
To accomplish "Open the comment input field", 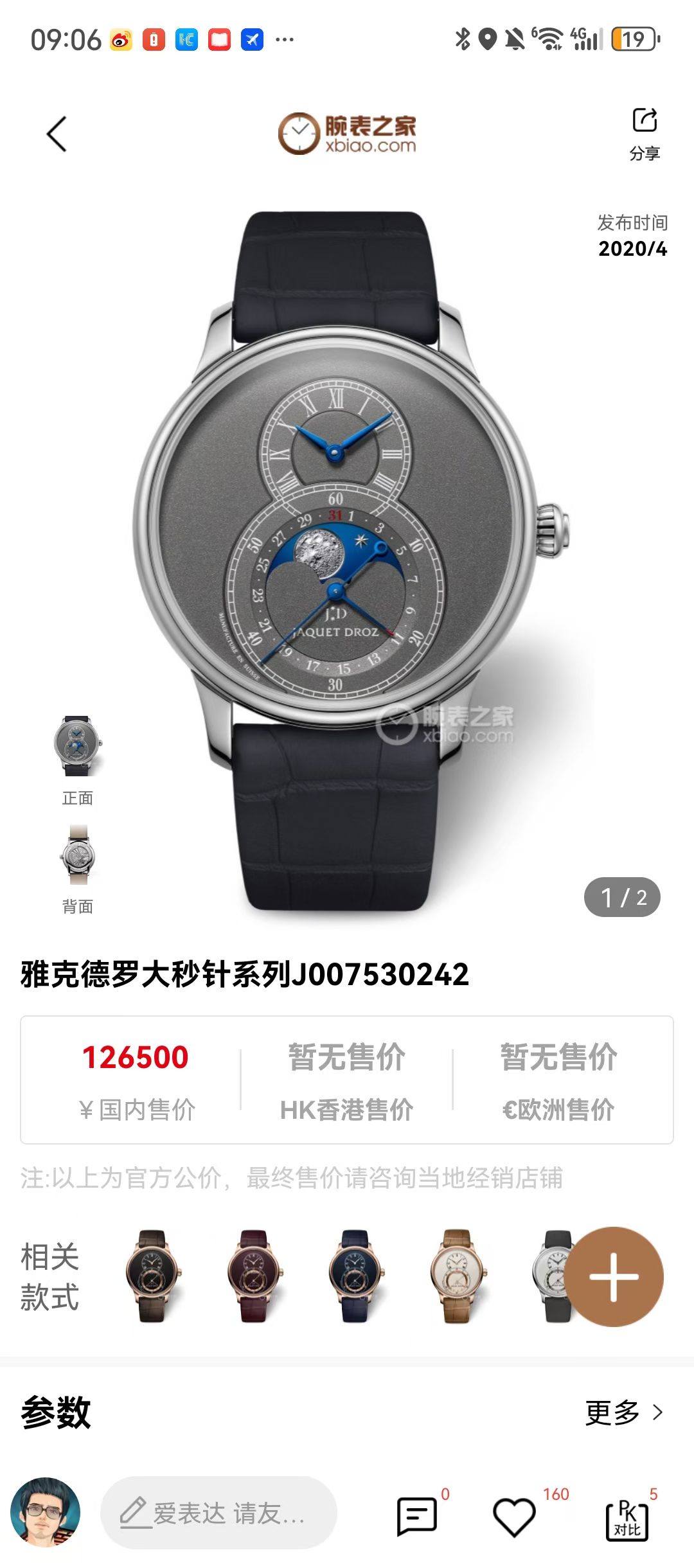I will click(x=218, y=1513).
